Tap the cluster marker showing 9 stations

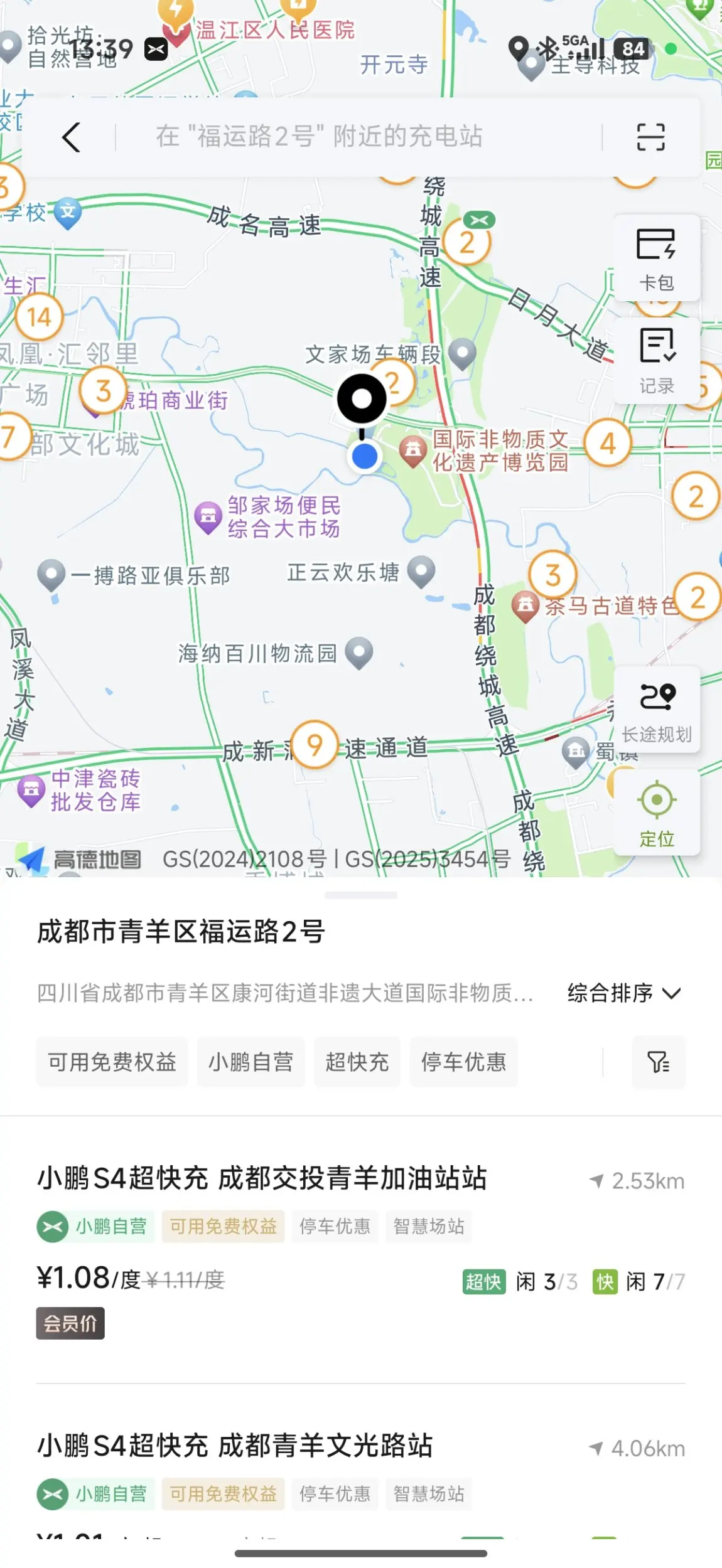[x=315, y=745]
